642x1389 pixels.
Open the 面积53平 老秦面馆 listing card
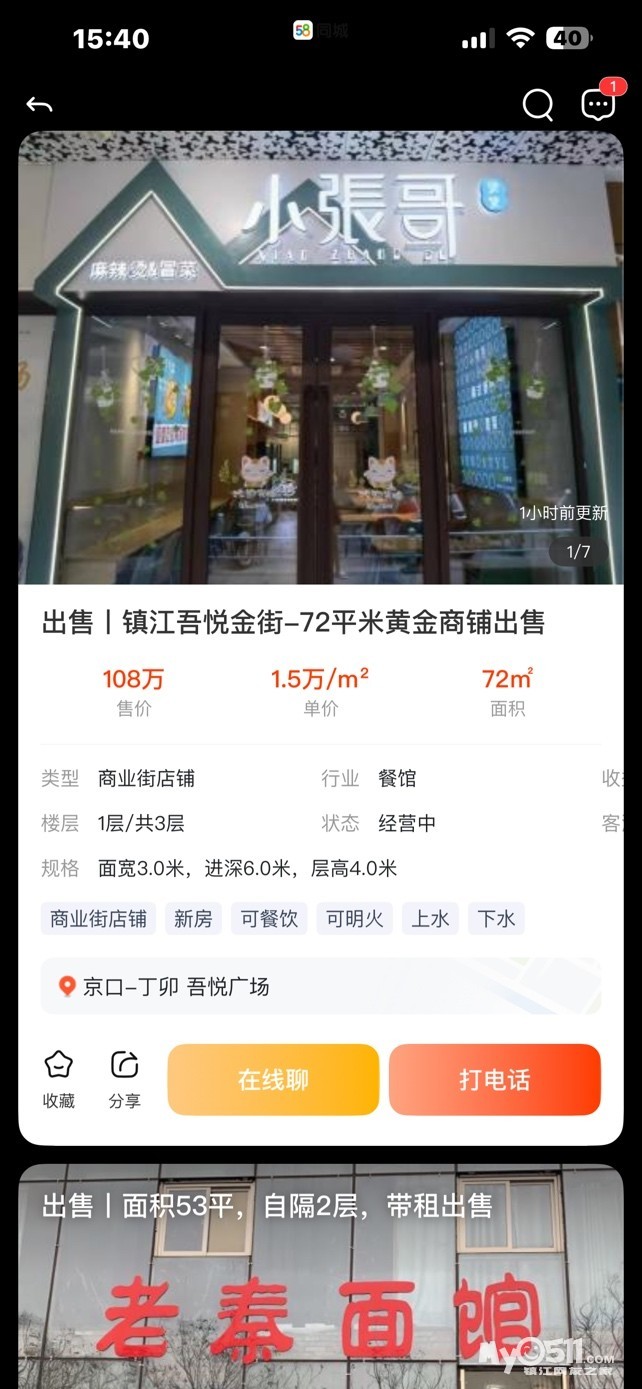[320, 1280]
